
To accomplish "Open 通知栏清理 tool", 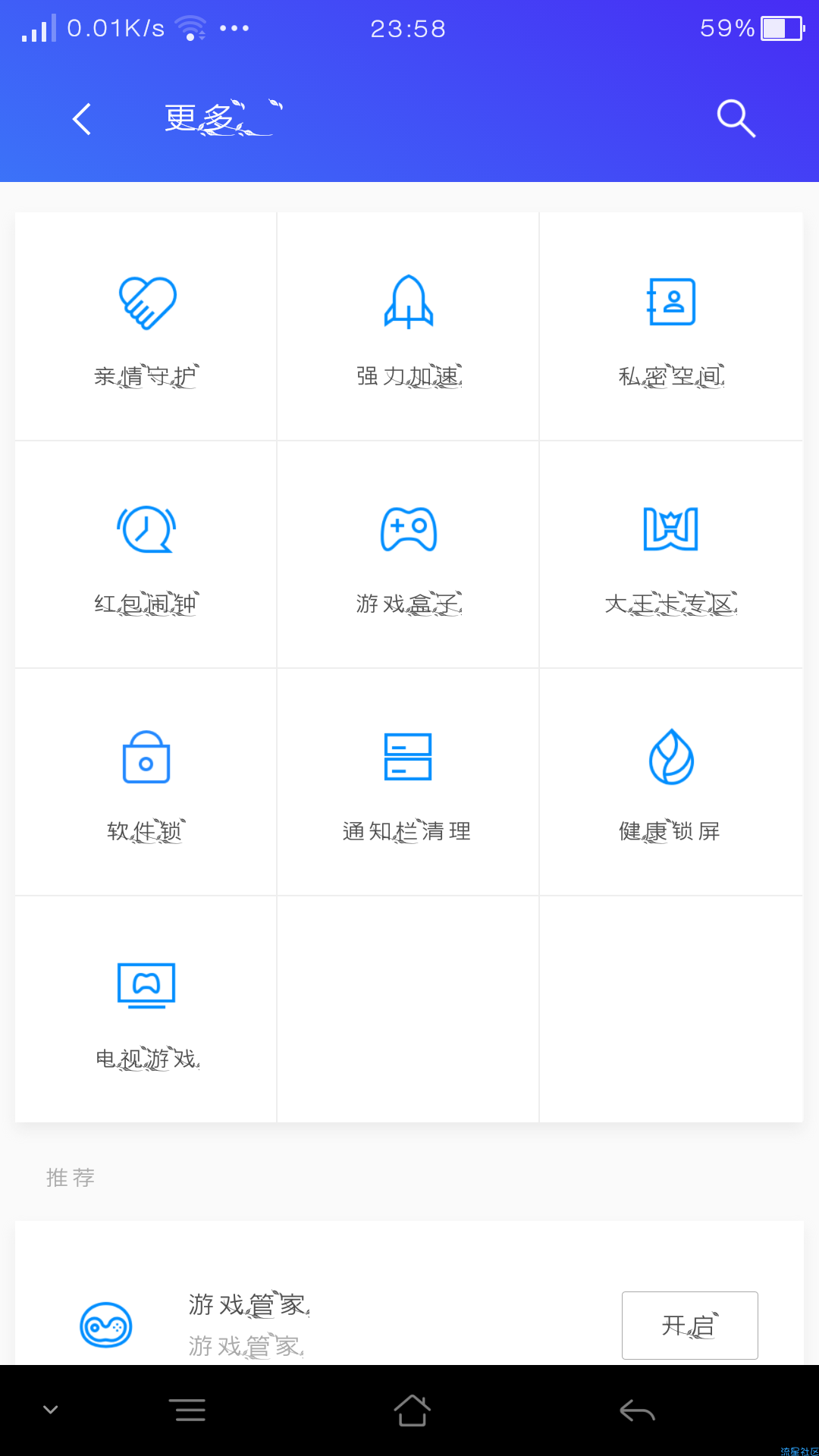I will pyautogui.click(x=408, y=782).
